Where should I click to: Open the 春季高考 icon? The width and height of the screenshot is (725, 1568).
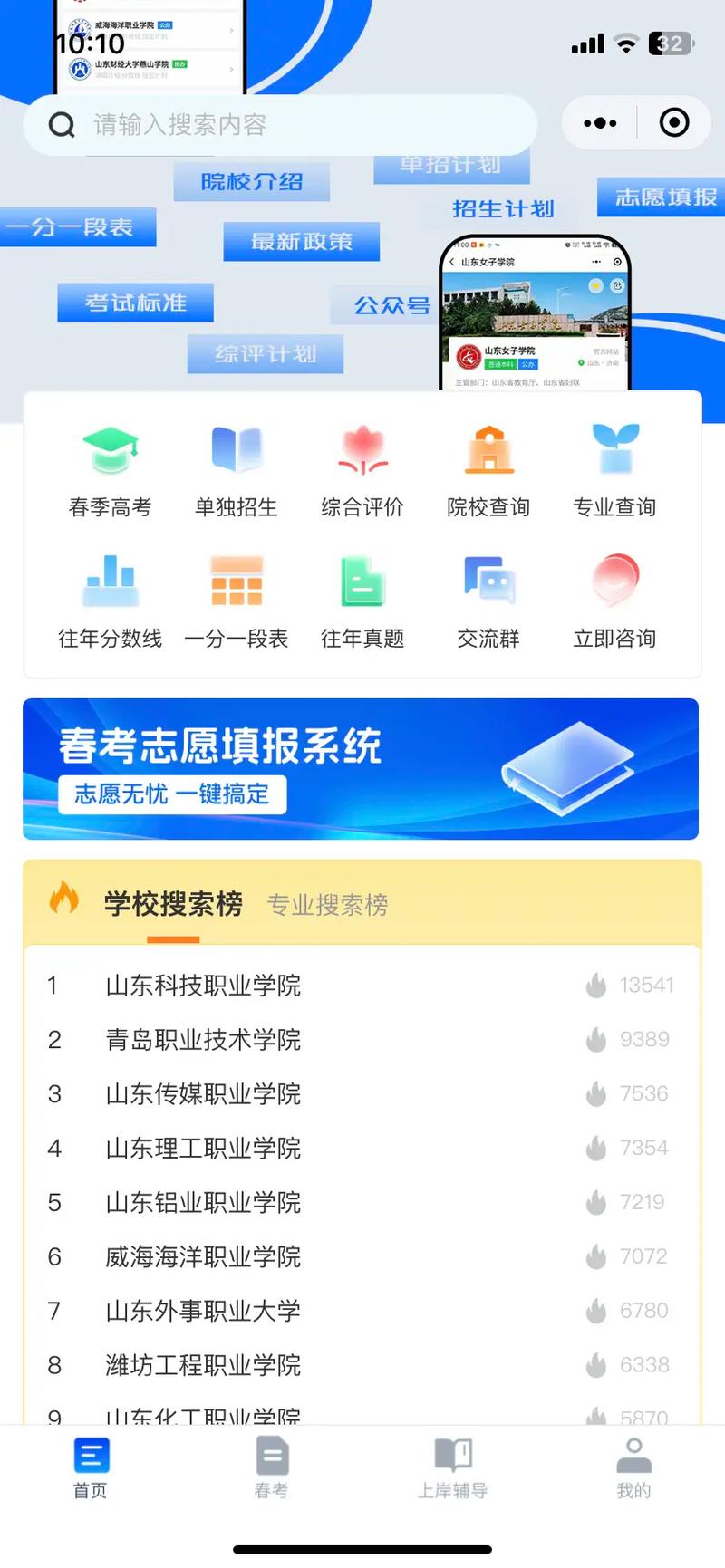109,462
